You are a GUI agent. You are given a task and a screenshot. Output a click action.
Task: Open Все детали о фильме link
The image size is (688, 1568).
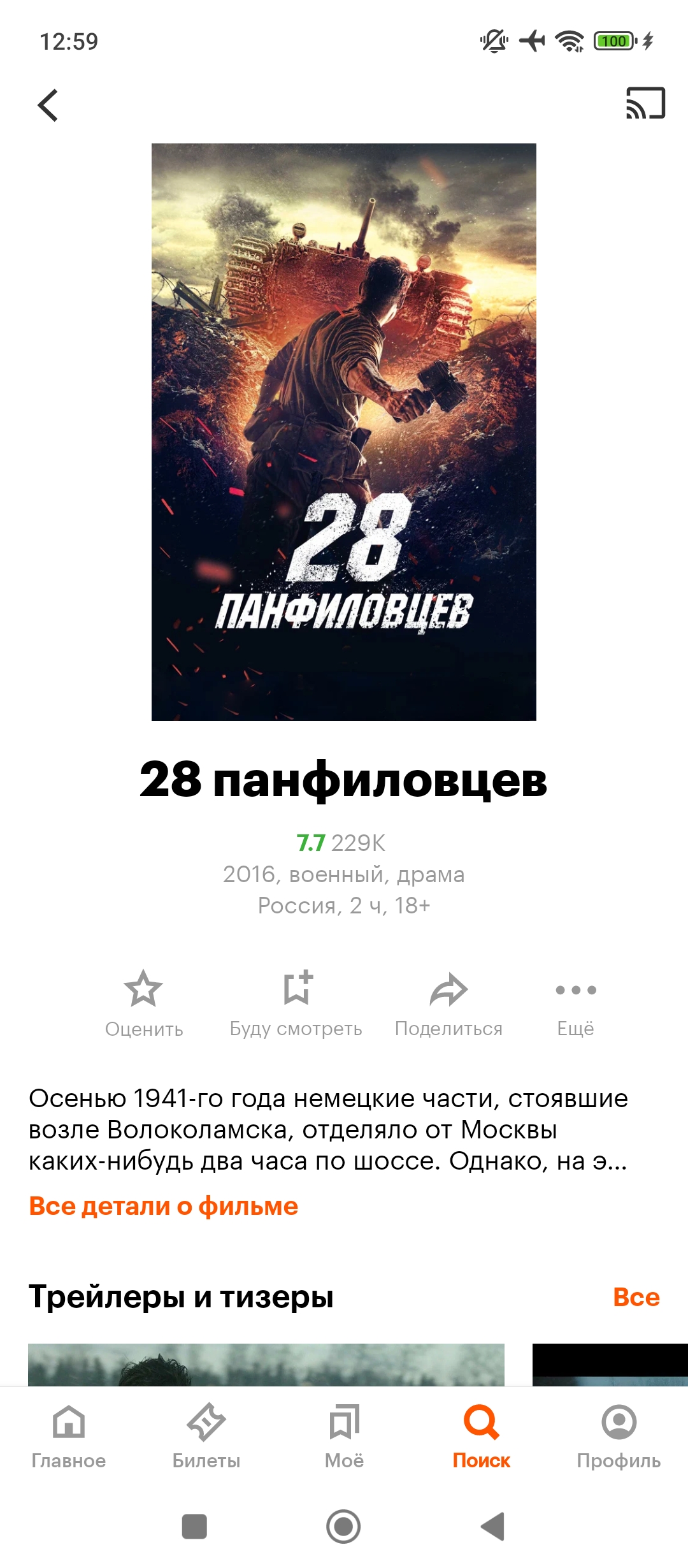tap(164, 1206)
